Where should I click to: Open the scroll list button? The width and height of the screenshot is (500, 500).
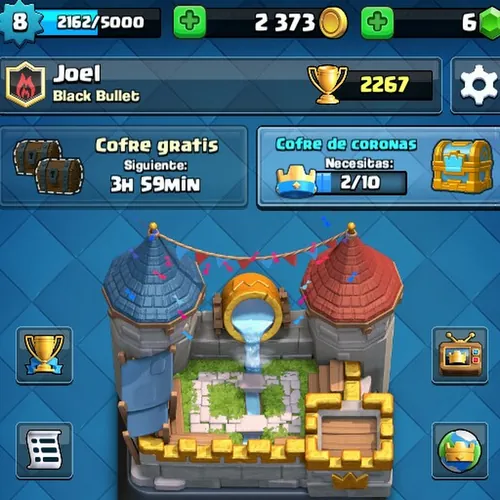point(44,450)
